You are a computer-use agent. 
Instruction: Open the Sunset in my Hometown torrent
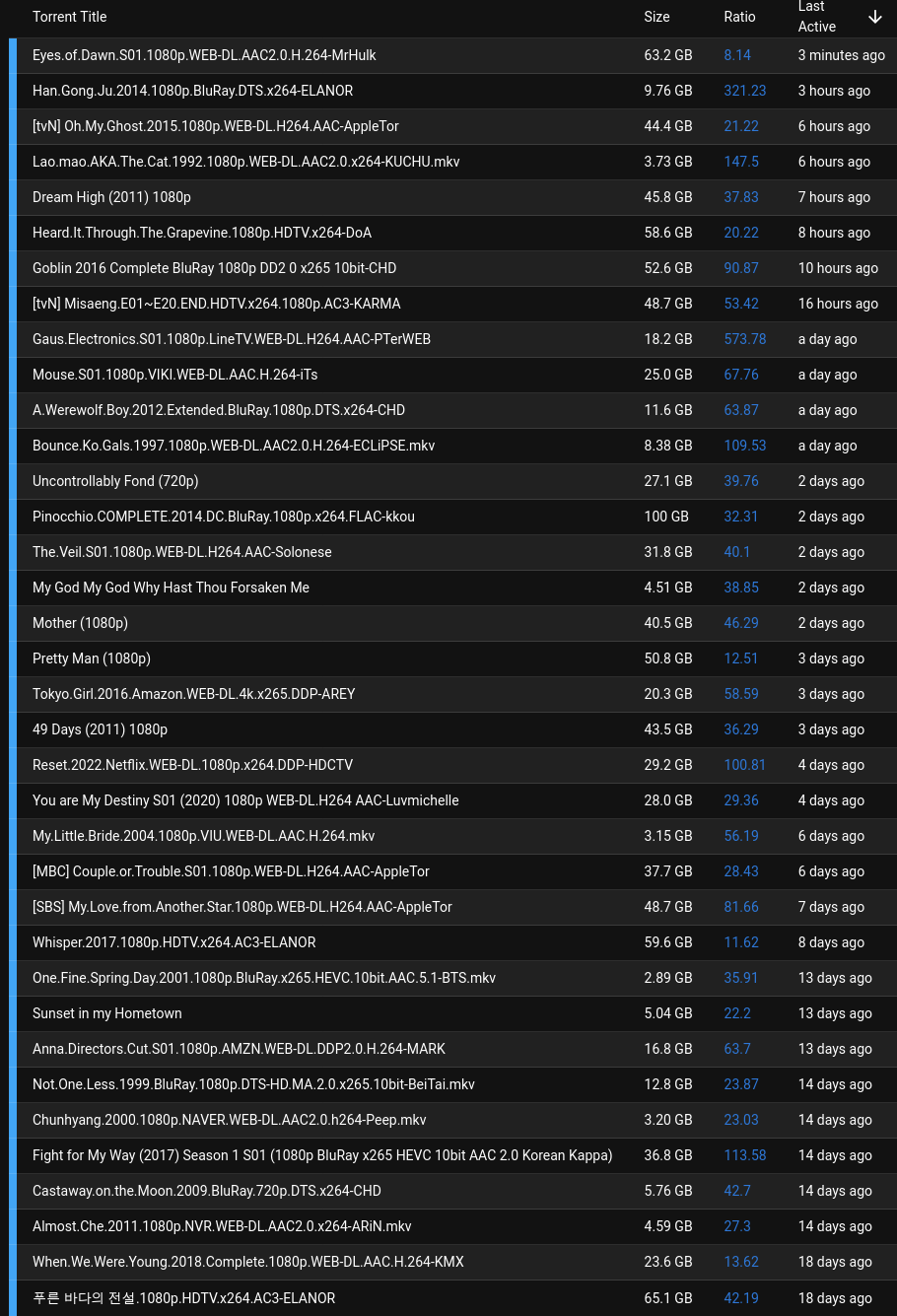click(x=106, y=1013)
